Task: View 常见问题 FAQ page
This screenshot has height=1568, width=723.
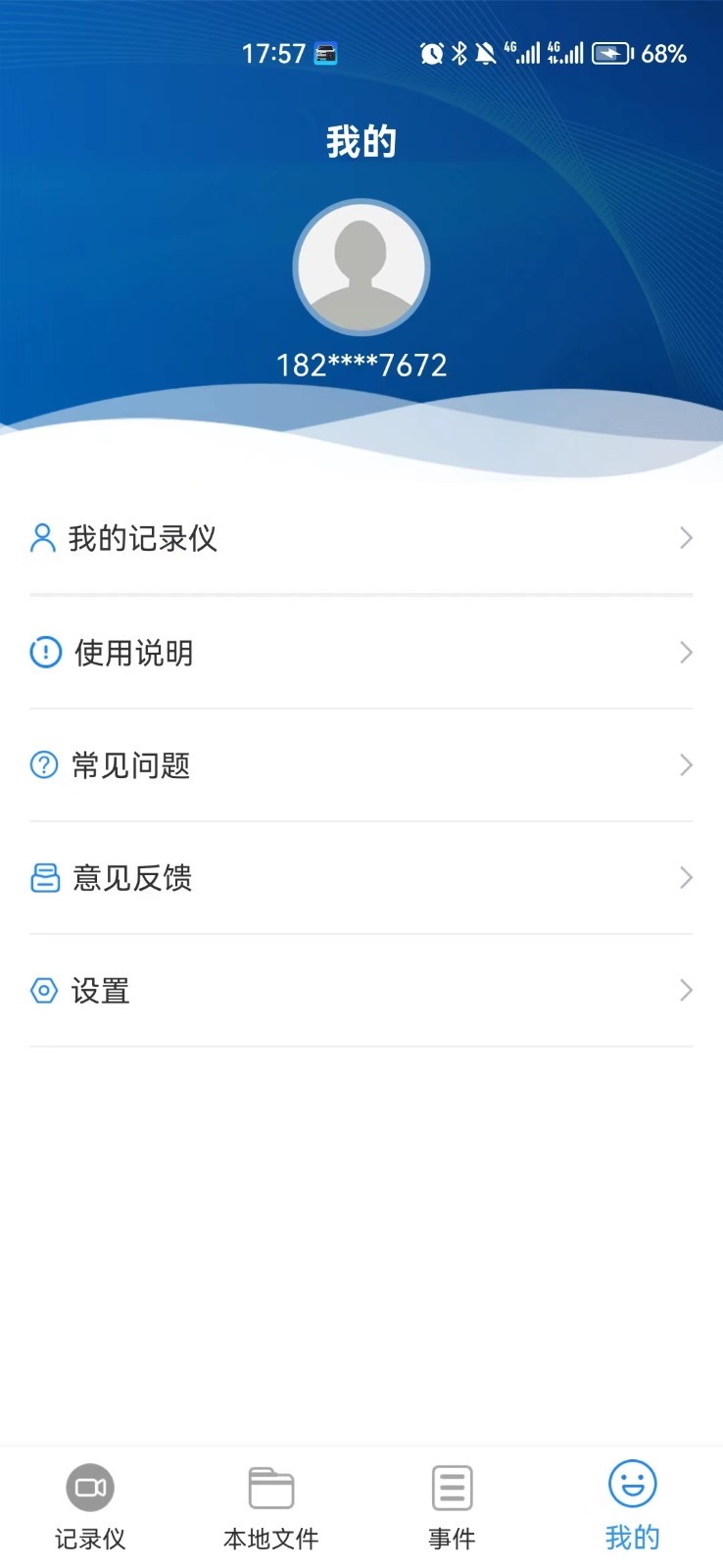Action: tap(361, 765)
